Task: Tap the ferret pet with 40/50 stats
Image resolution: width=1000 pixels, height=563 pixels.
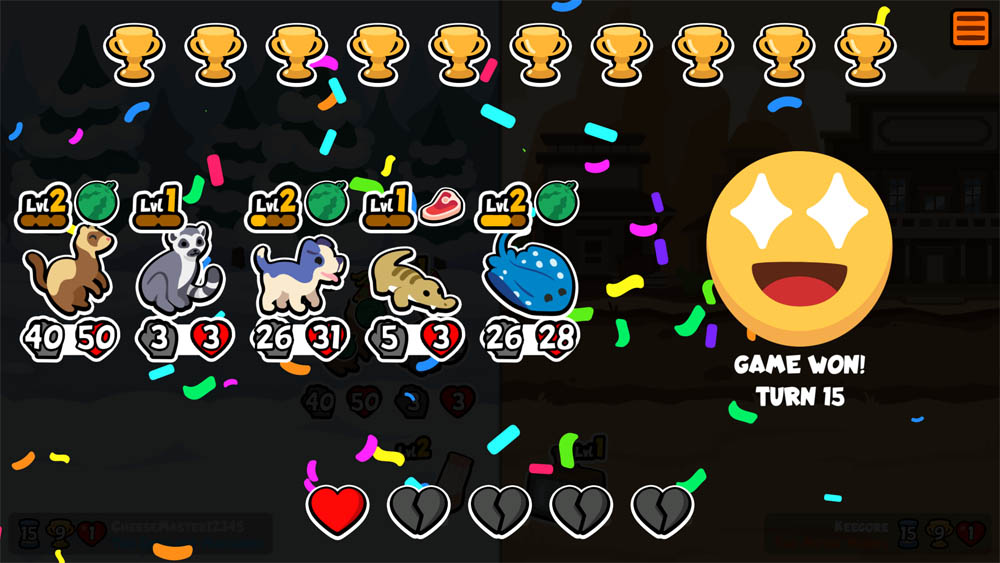Action: [69, 270]
